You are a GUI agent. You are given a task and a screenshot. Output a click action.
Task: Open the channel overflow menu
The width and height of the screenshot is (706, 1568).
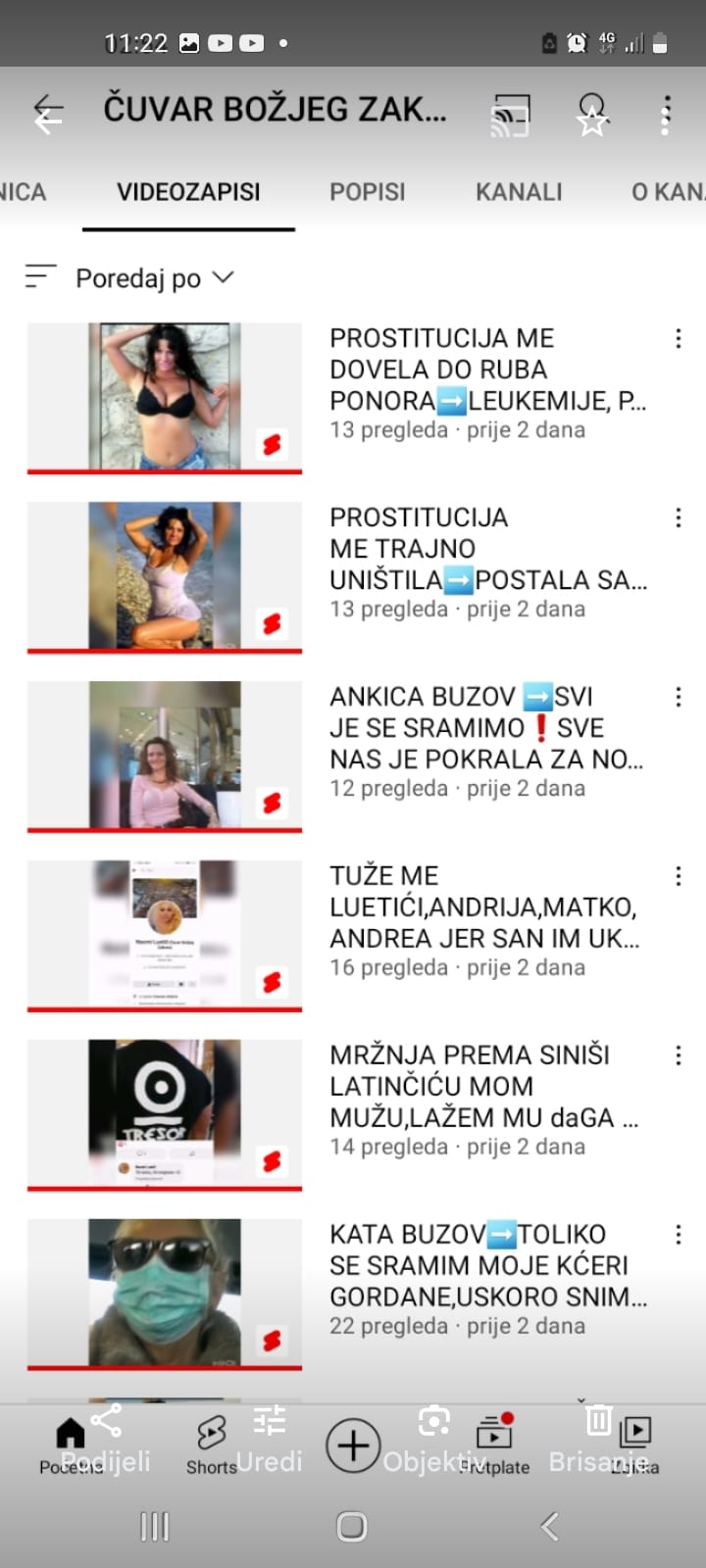[666, 115]
